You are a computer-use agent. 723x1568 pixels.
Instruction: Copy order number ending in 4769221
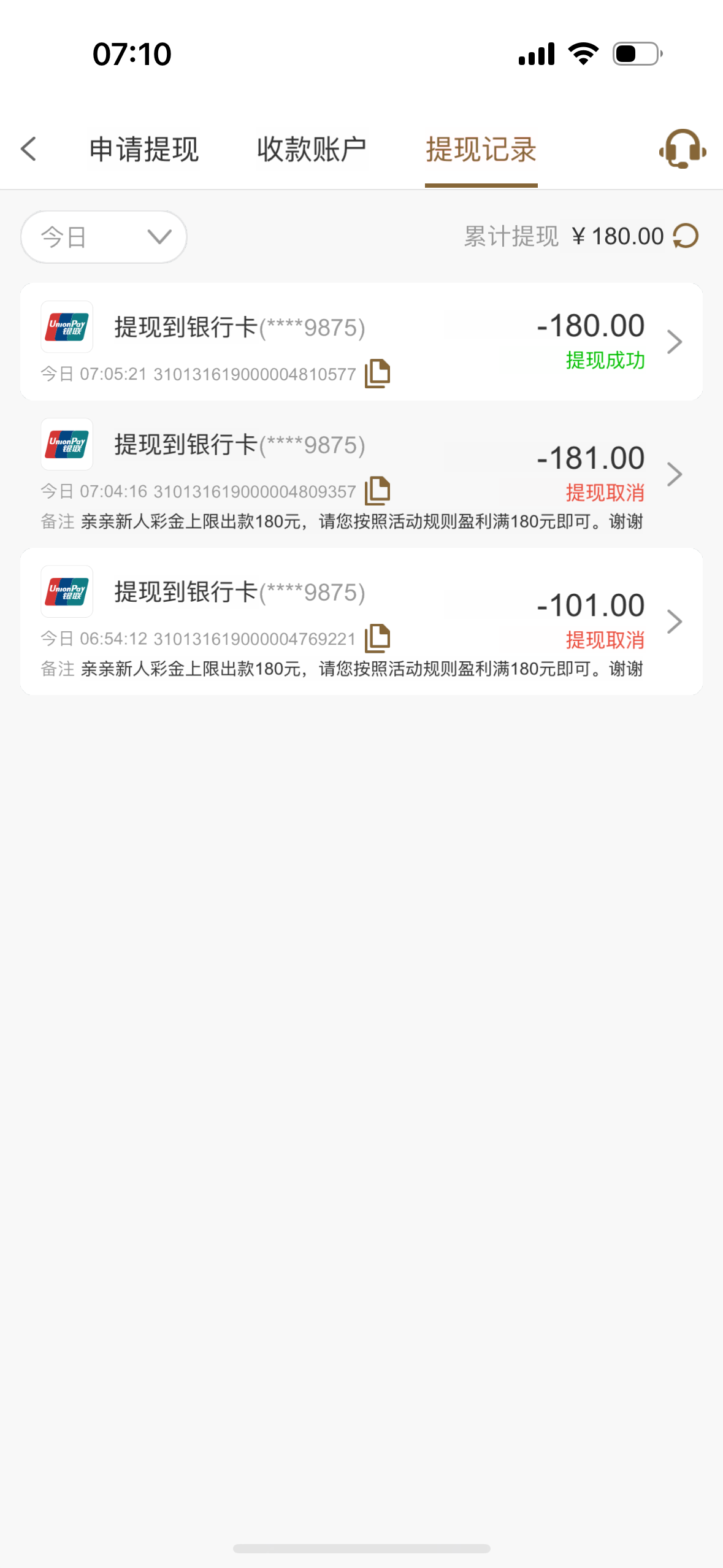tap(377, 638)
